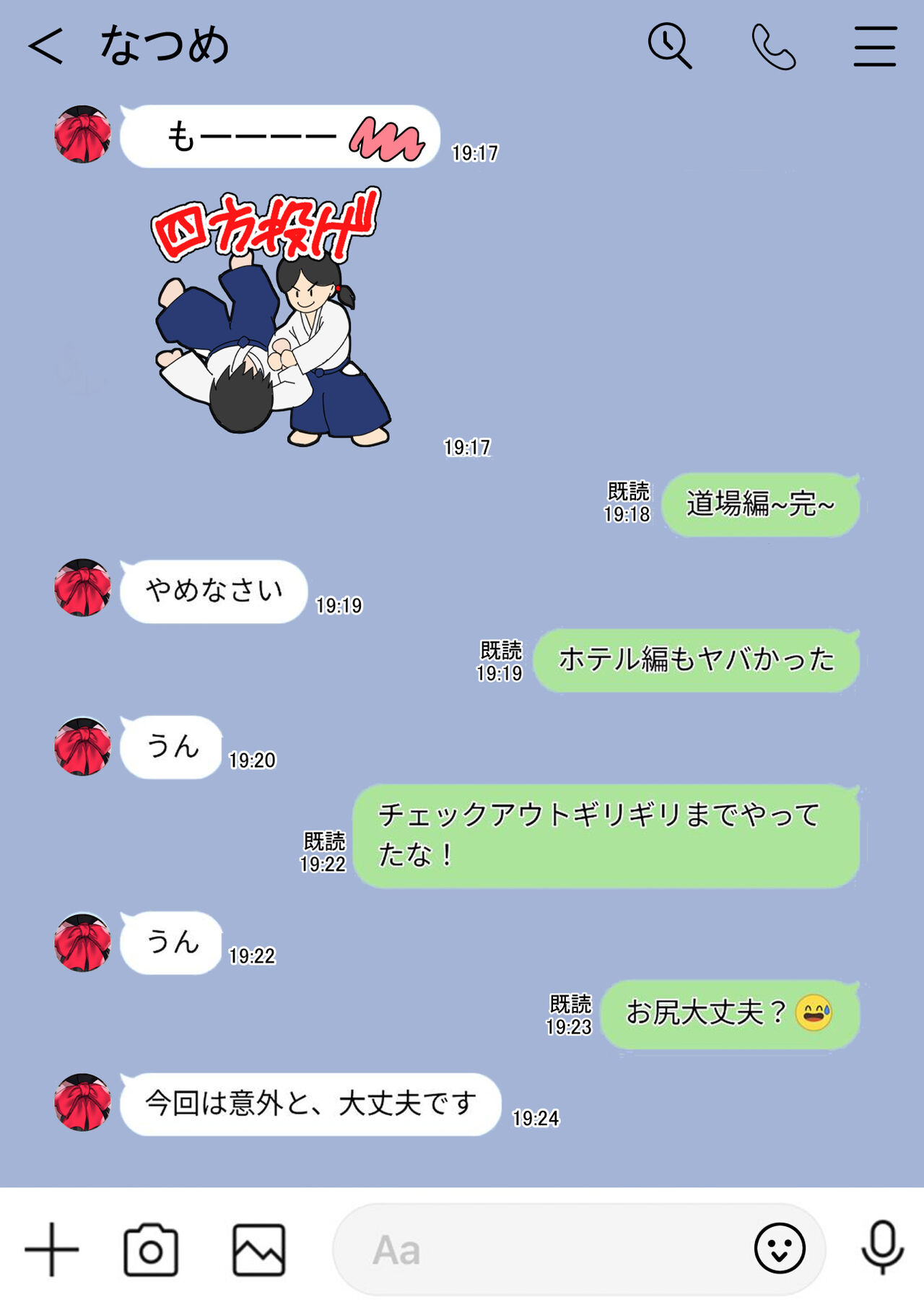Go back from the なつめ chat

click(x=46, y=47)
